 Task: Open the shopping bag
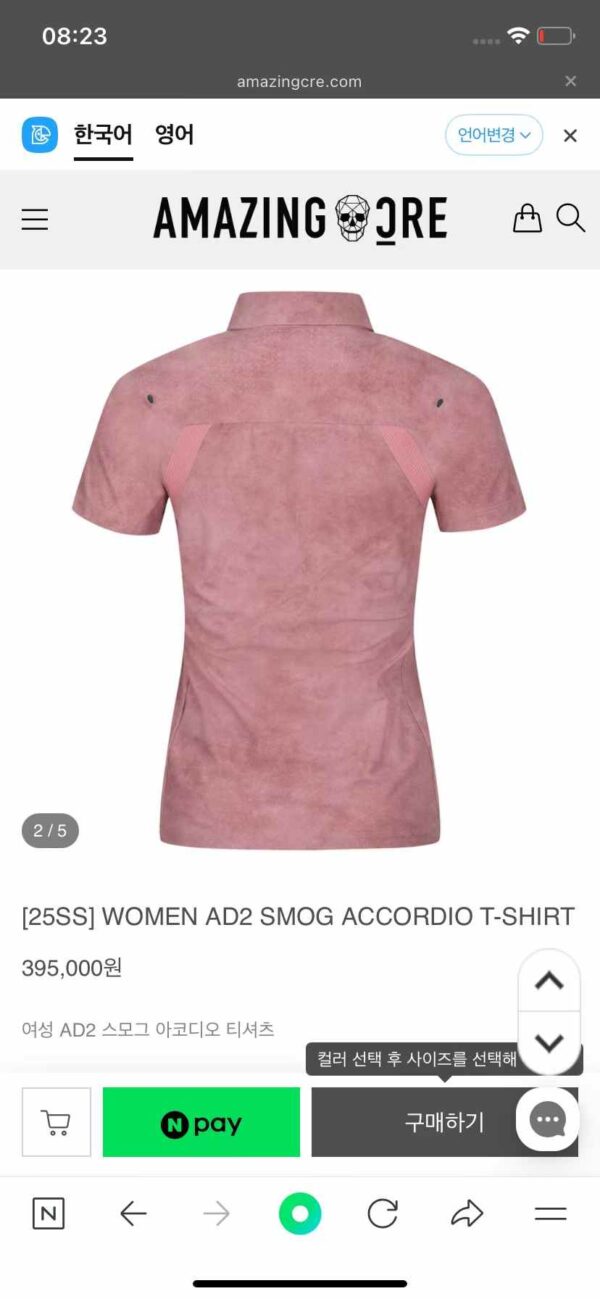(x=527, y=218)
